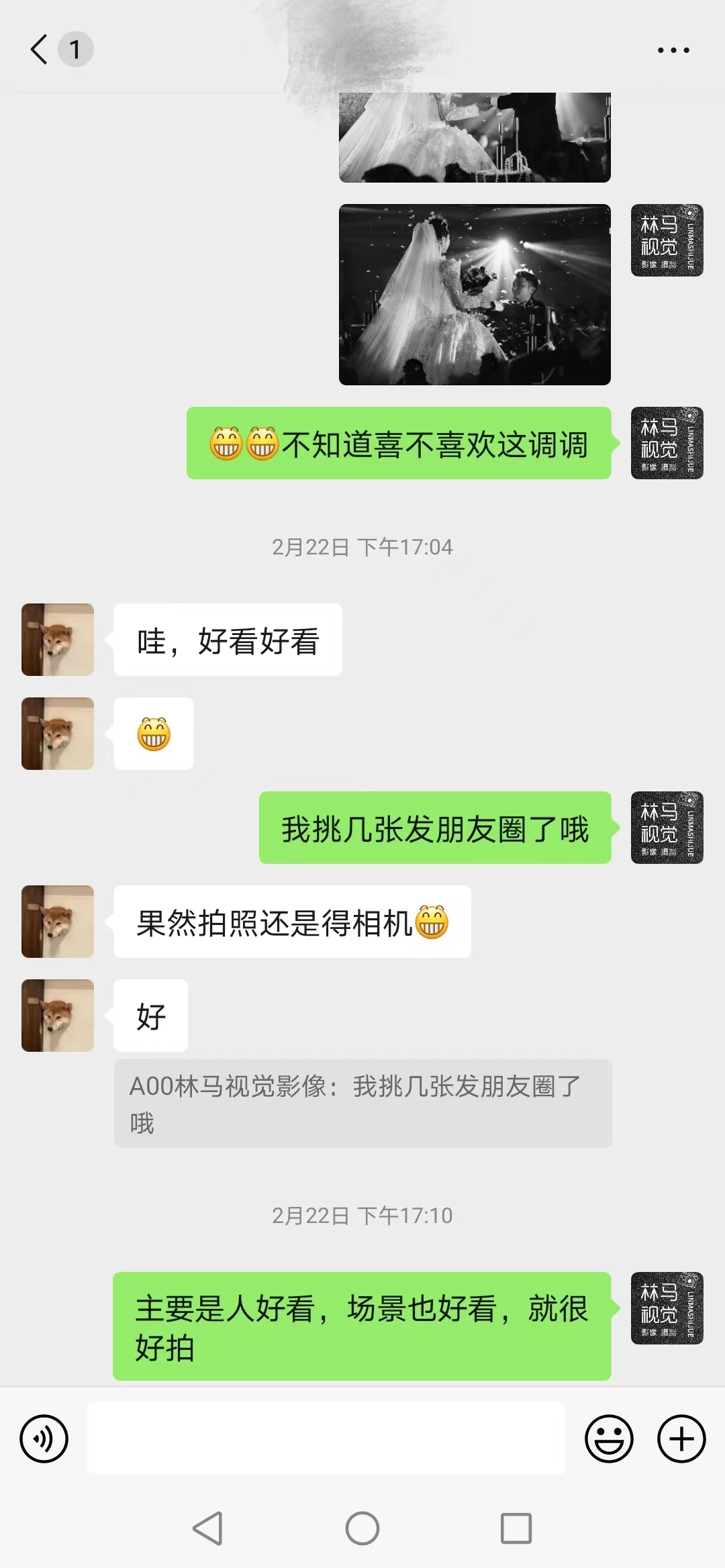
Task: Open the emoji sticker panel
Action: pos(609,1439)
